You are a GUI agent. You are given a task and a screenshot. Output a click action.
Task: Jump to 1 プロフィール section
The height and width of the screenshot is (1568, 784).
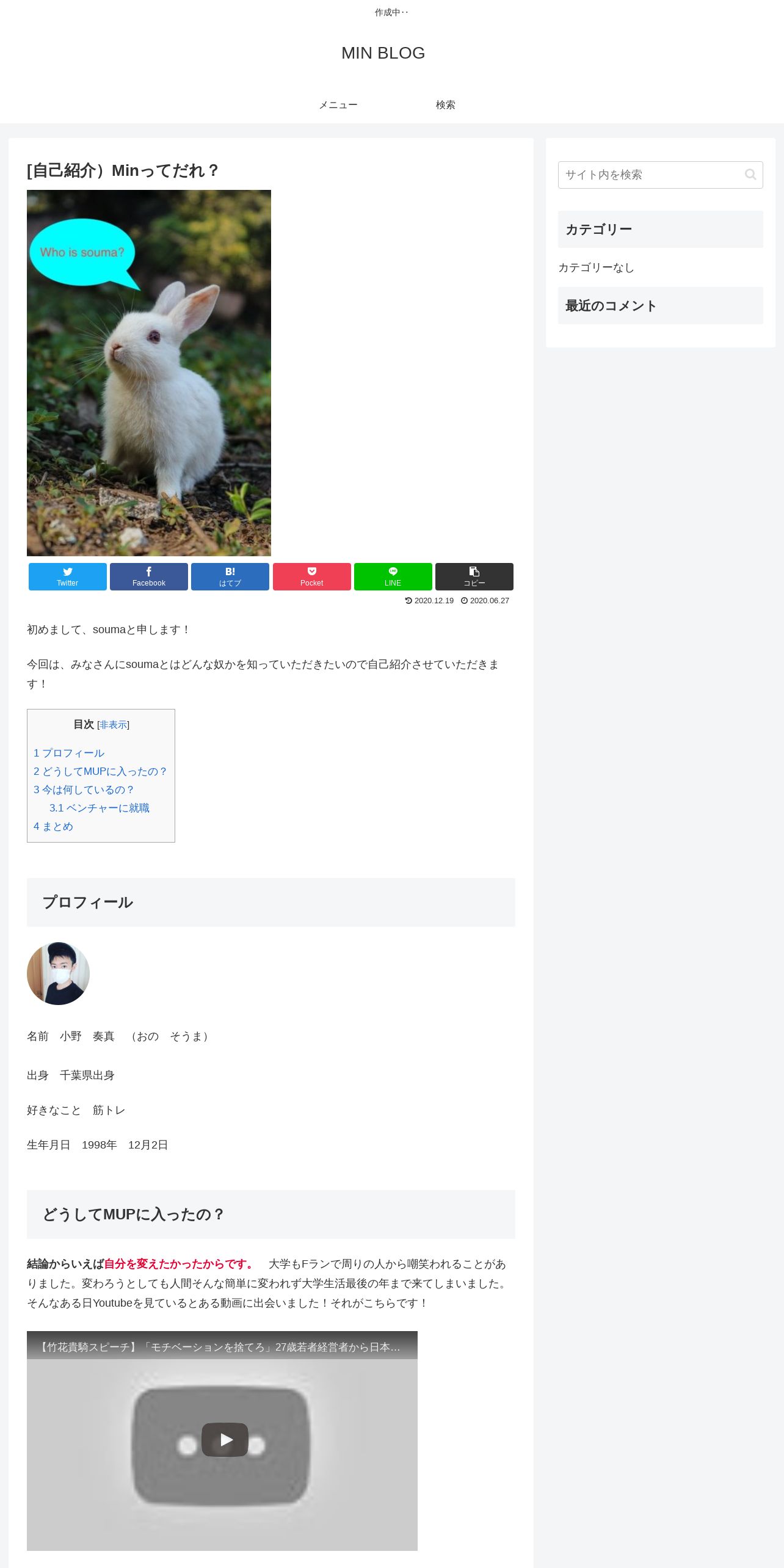(x=69, y=753)
